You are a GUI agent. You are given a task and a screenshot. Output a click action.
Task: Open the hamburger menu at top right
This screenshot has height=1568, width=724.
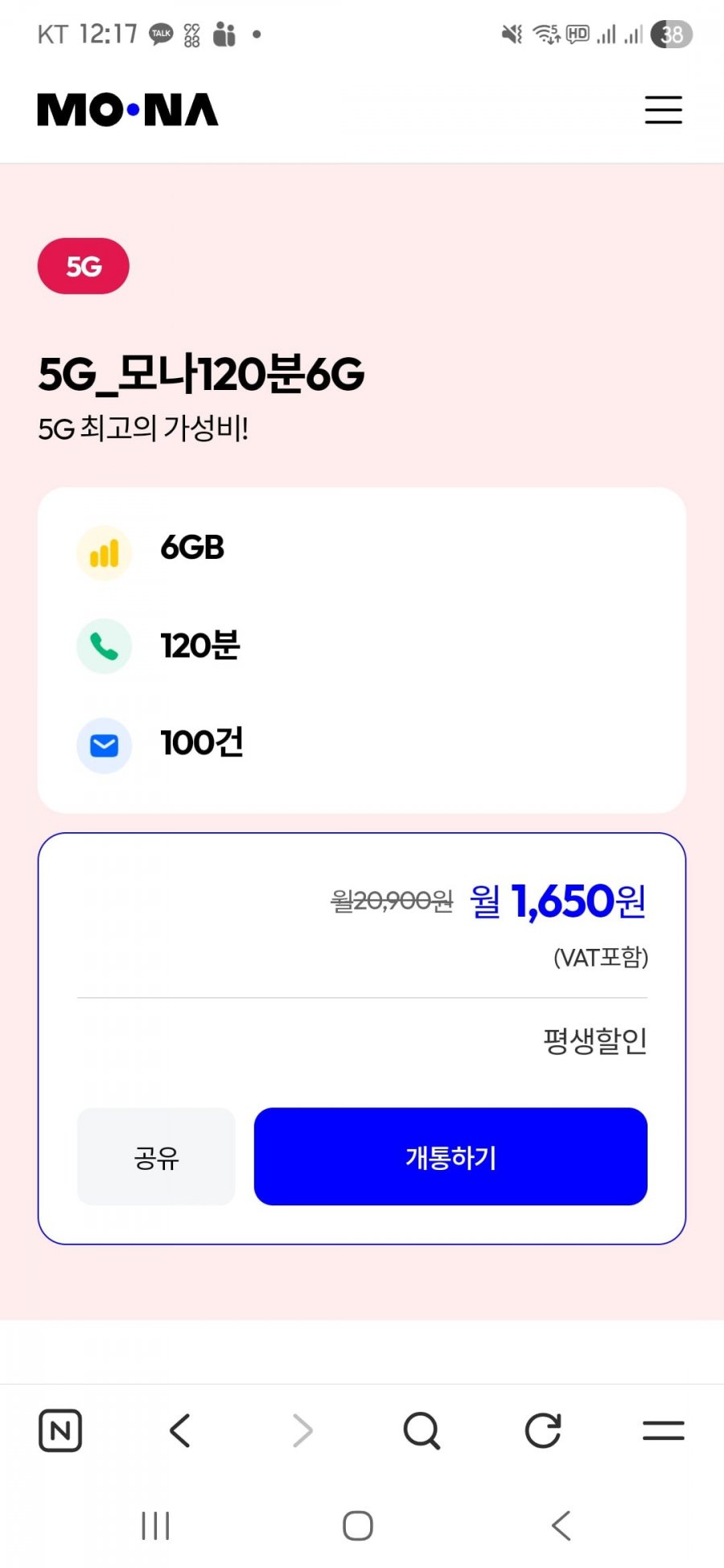(x=663, y=110)
